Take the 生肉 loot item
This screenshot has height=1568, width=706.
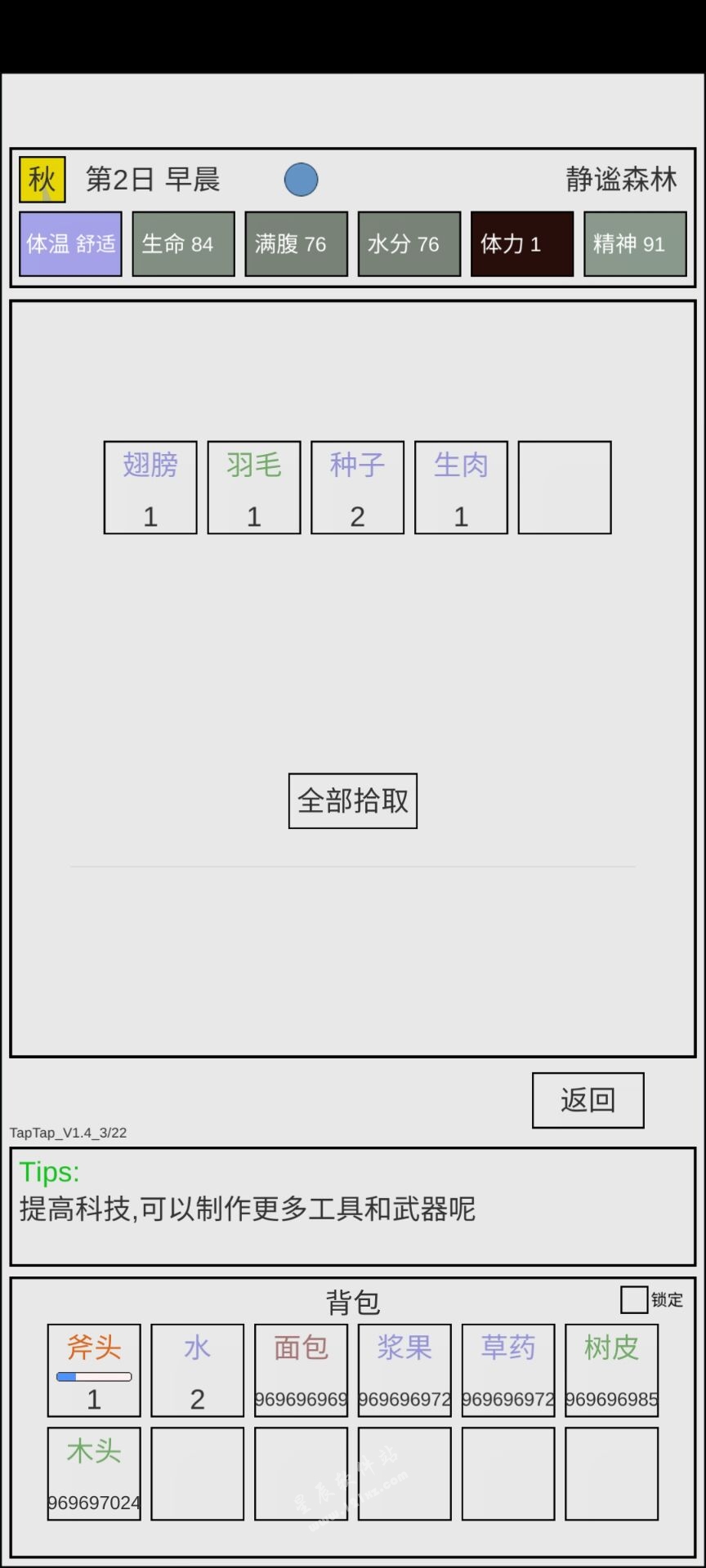tap(461, 488)
